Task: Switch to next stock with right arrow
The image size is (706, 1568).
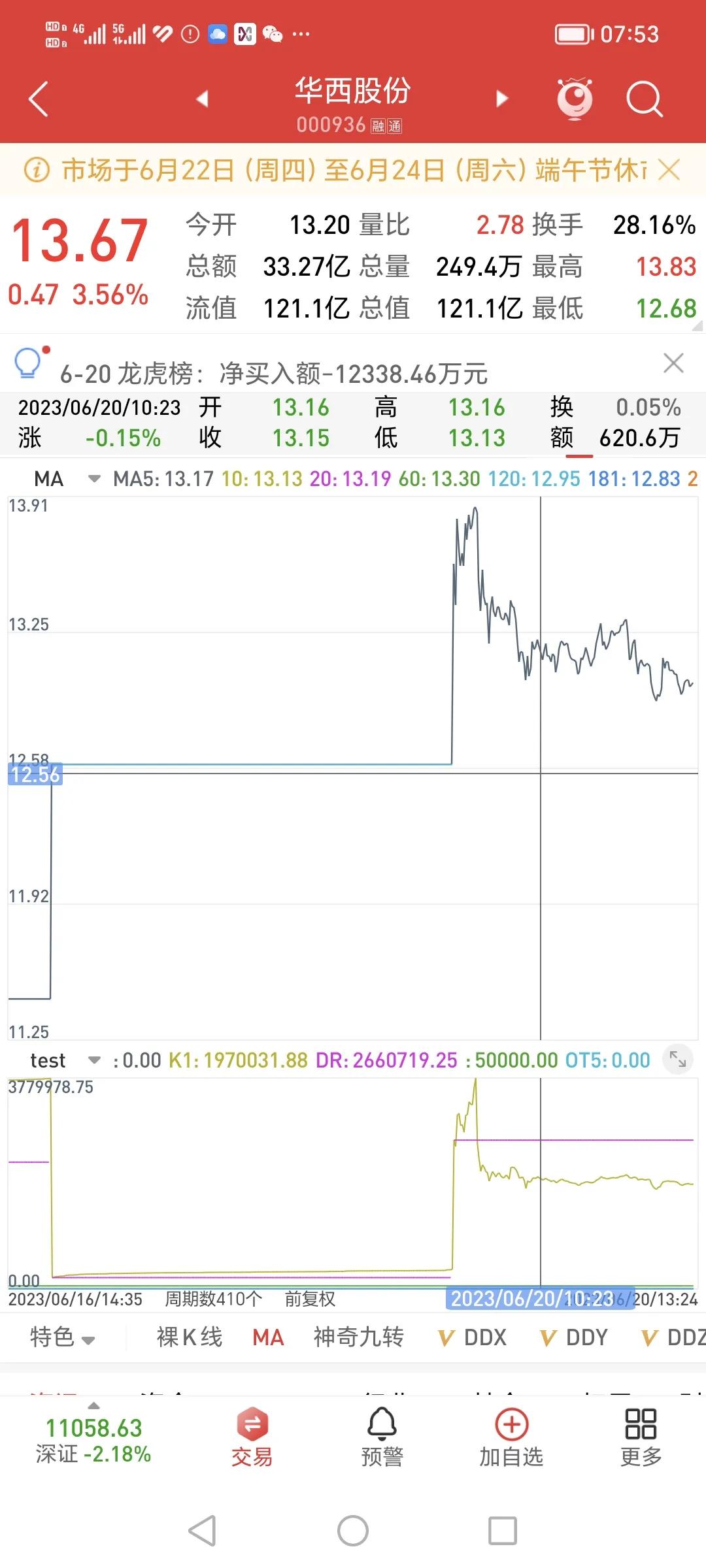Action: coord(501,98)
